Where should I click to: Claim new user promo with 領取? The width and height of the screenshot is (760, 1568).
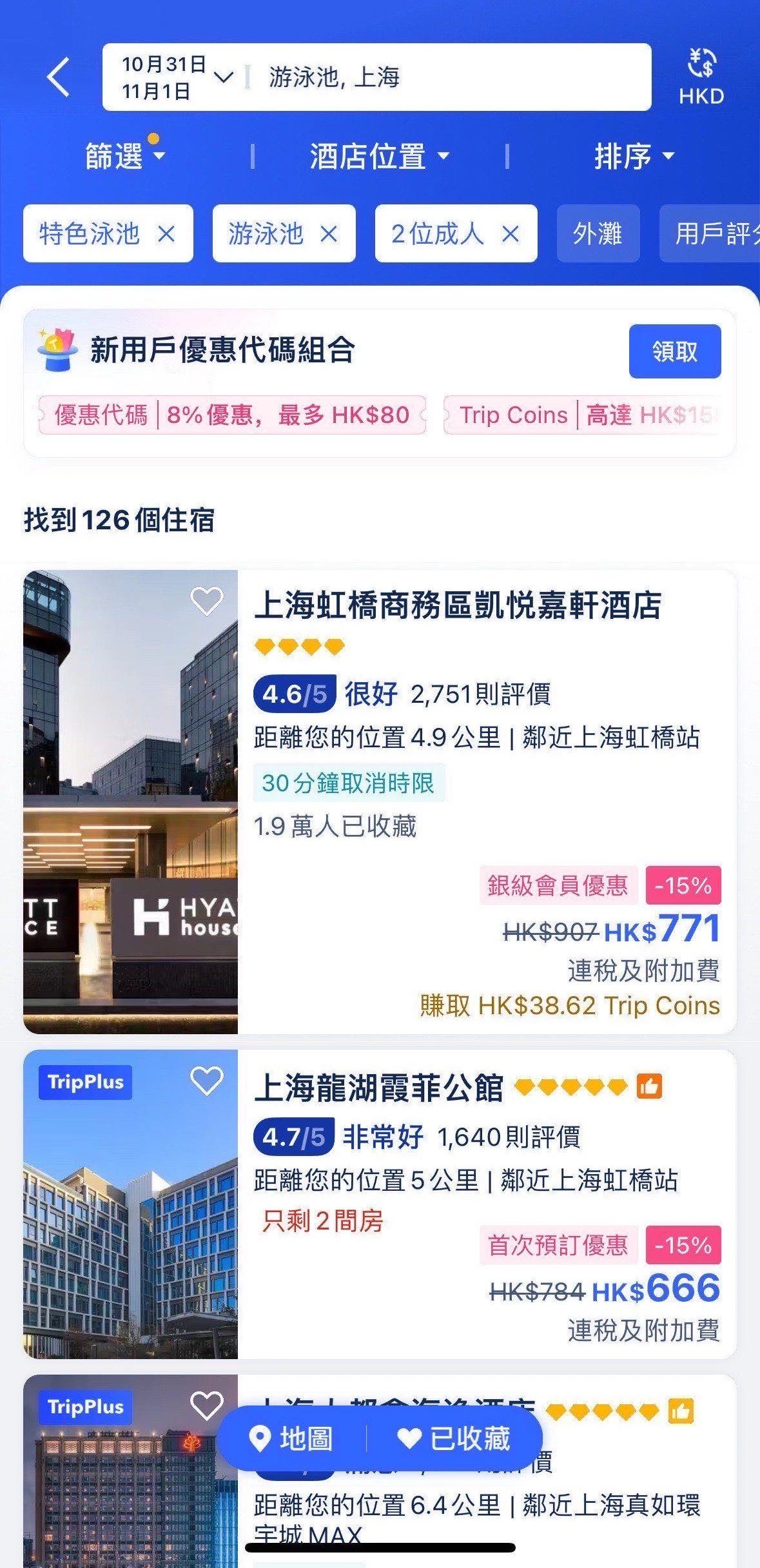click(x=674, y=351)
